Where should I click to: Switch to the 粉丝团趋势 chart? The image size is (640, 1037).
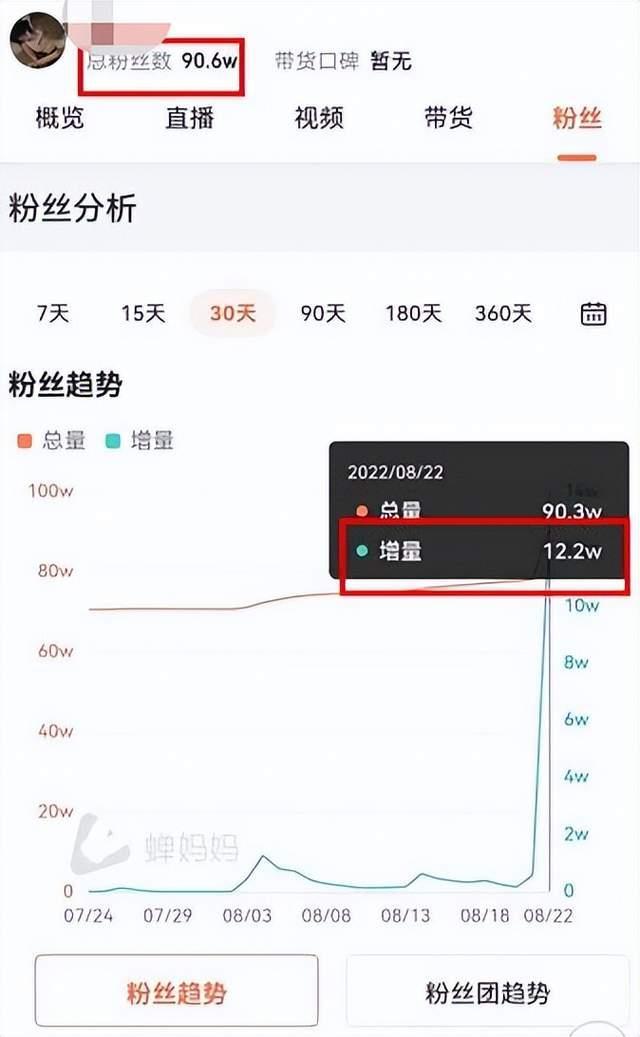point(487,992)
